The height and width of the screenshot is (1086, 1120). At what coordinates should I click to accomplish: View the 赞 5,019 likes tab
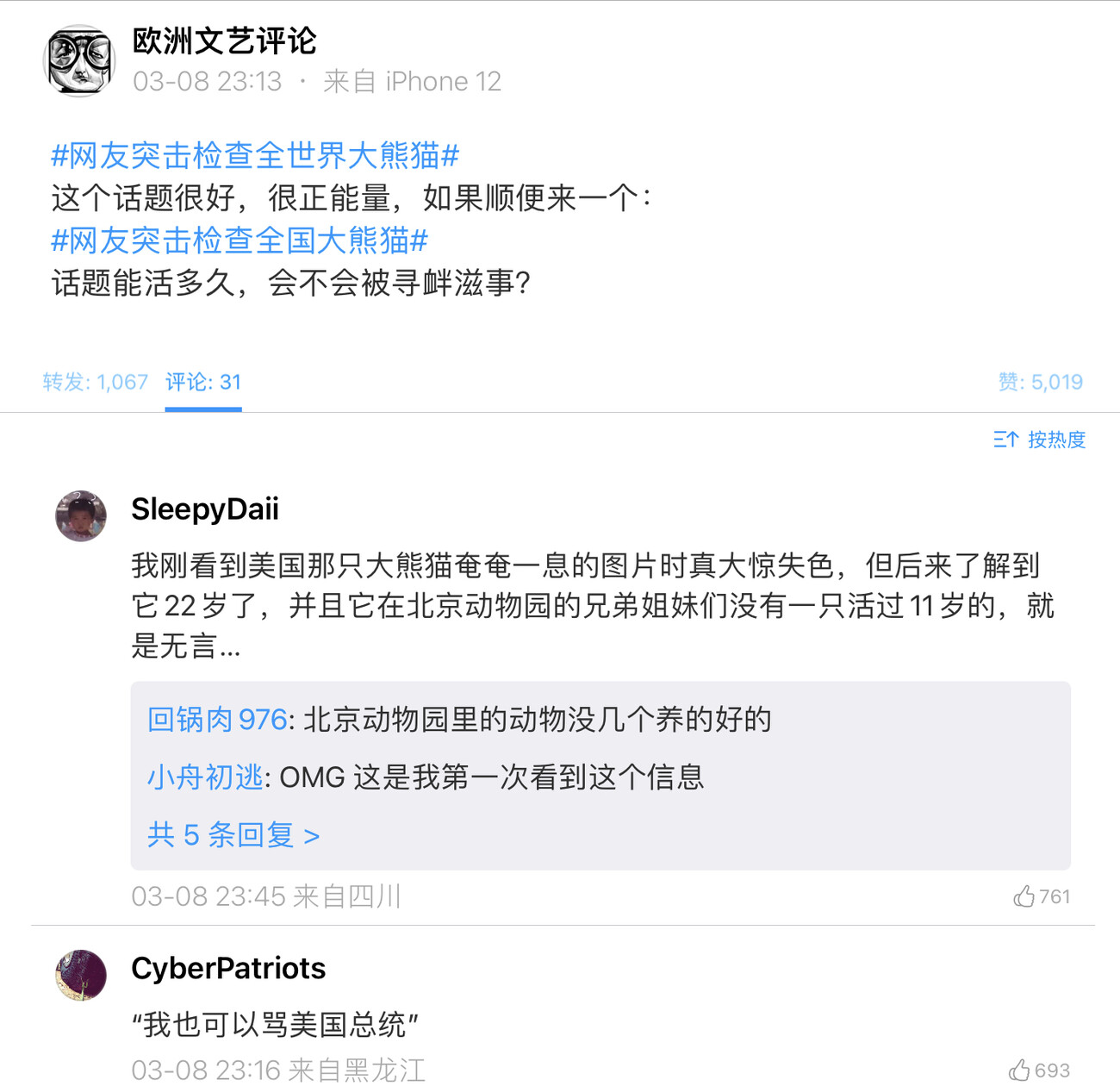[1040, 382]
